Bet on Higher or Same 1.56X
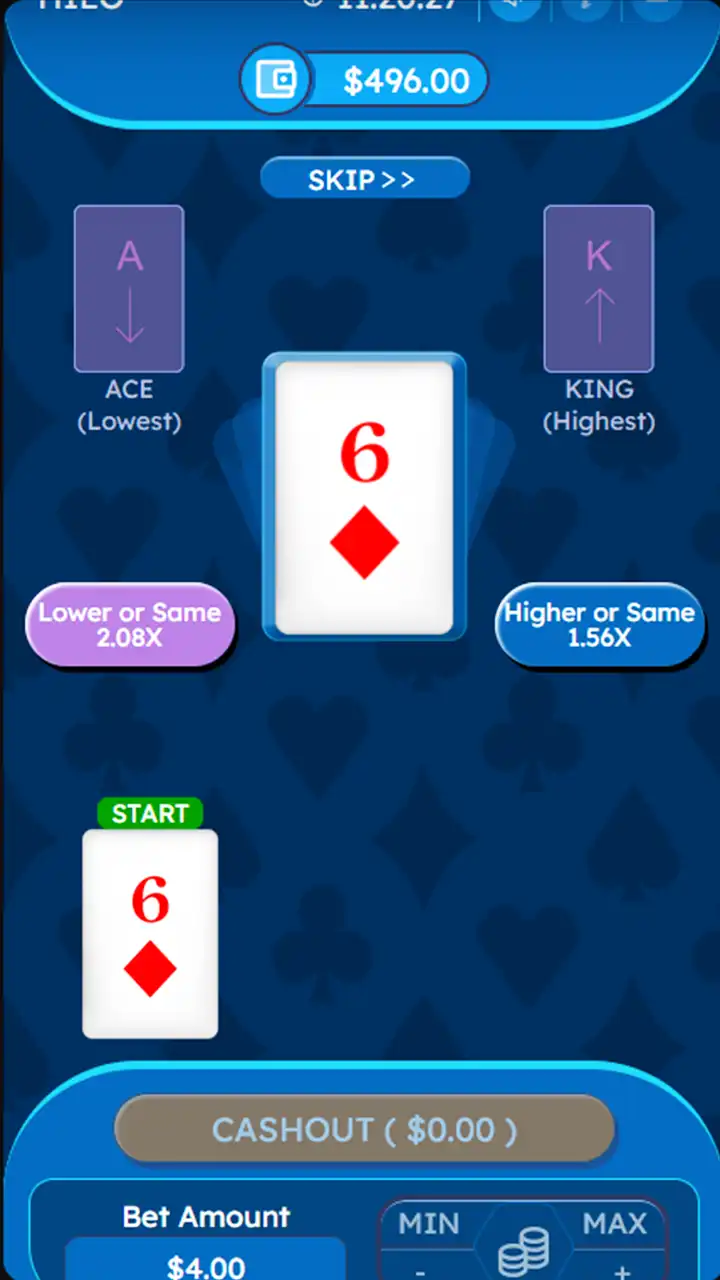The height and width of the screenshot is (1280, 720). coord(598,625)
